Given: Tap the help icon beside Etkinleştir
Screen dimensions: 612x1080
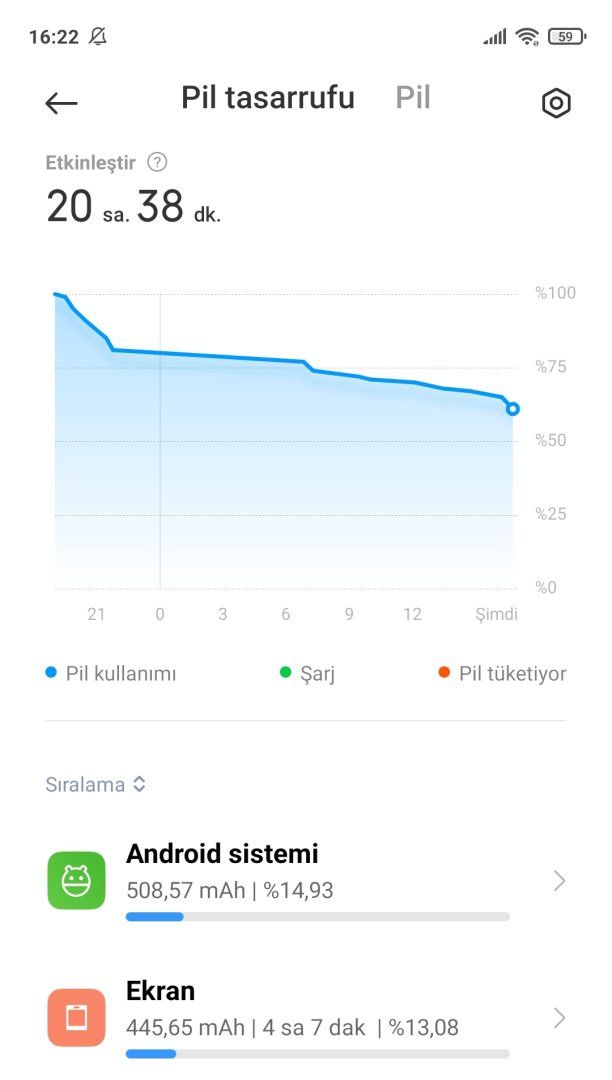Looking at the screenshot, I should click(156, 162).
